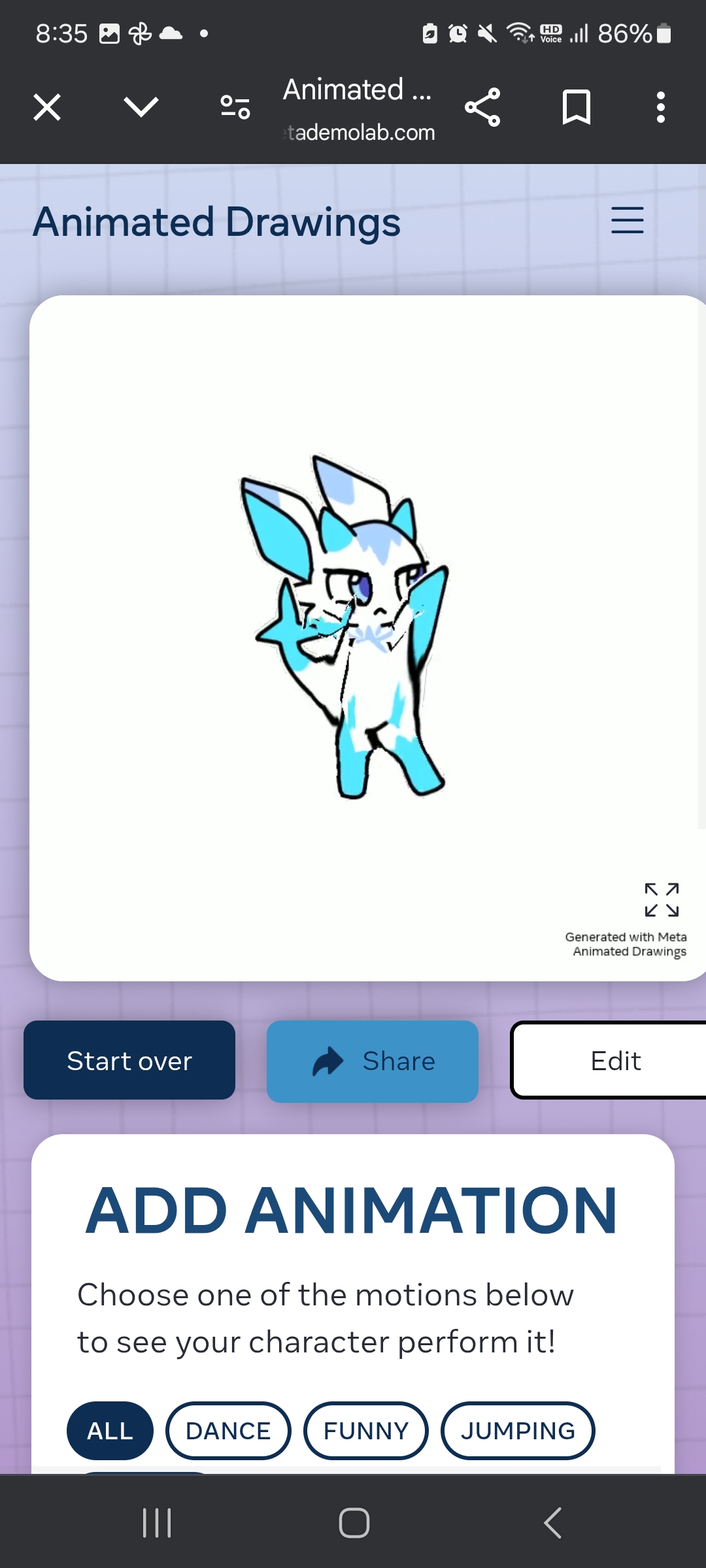Viewport: 706px width, 1568px height.
Task: Filter animations by DANCE
Action: (228, 1430)
